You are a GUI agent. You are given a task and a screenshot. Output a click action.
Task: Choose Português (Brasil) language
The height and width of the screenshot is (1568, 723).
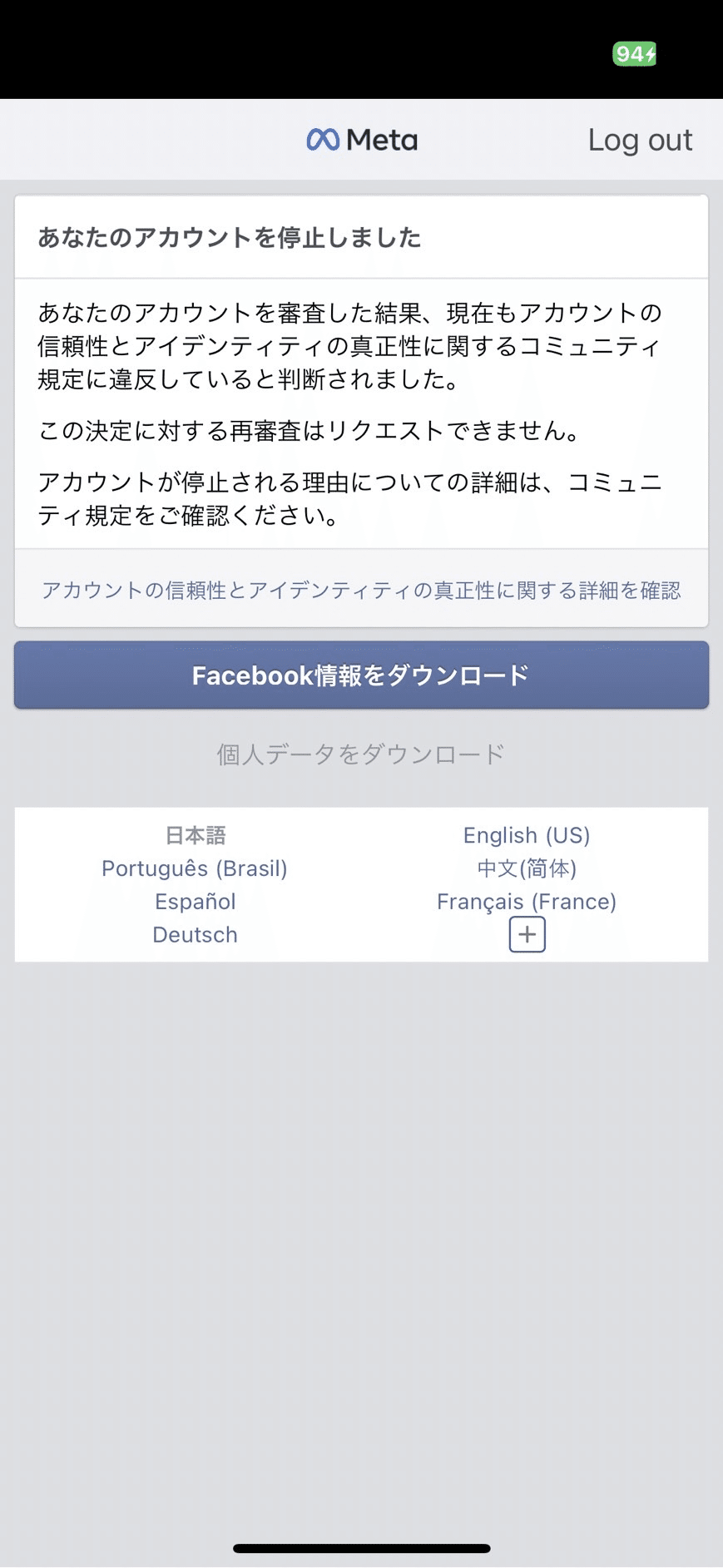195,868
